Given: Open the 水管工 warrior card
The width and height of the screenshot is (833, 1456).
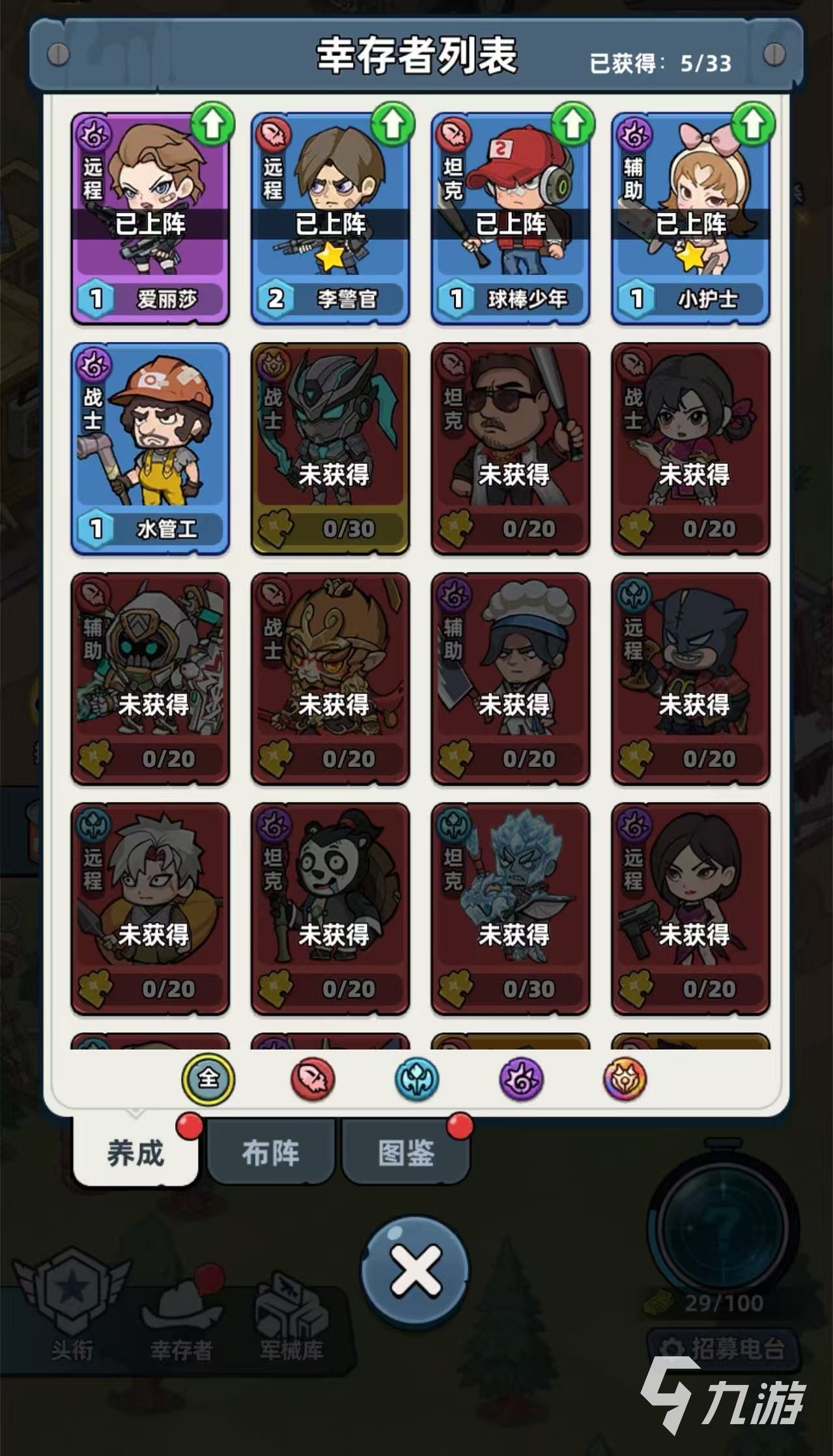Looking at the screenshot, I should pyautogui.click(x=150, y=450).
